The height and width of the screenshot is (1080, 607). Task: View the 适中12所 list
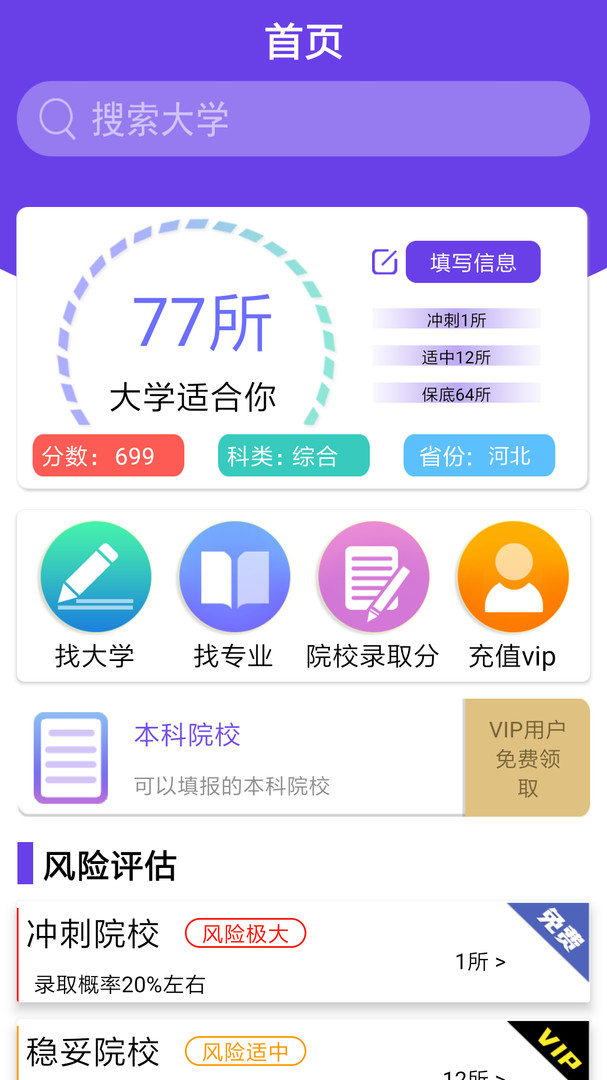pyautogui.click(x=457, y=357)
